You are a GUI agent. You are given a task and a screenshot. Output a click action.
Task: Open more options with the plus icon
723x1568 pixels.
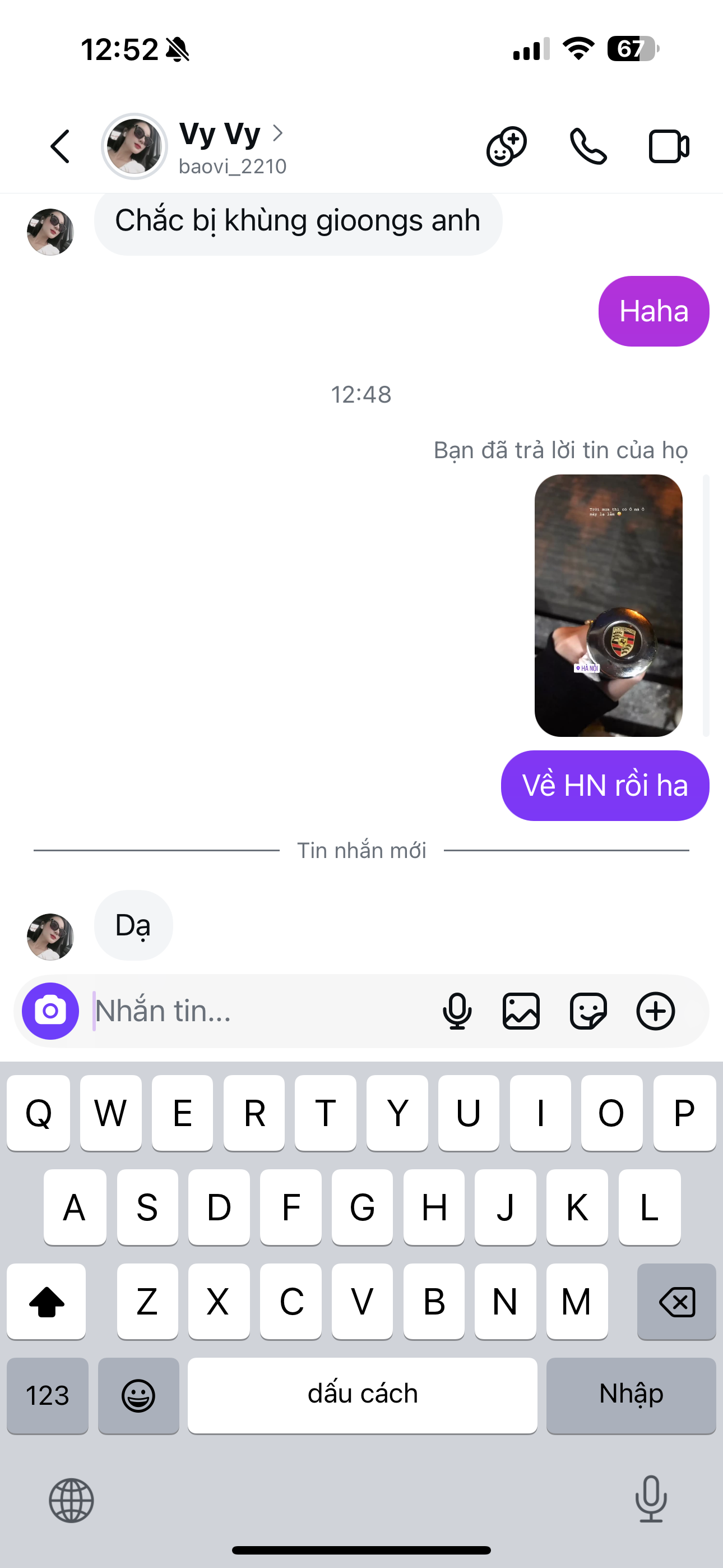pos(655,1011)
